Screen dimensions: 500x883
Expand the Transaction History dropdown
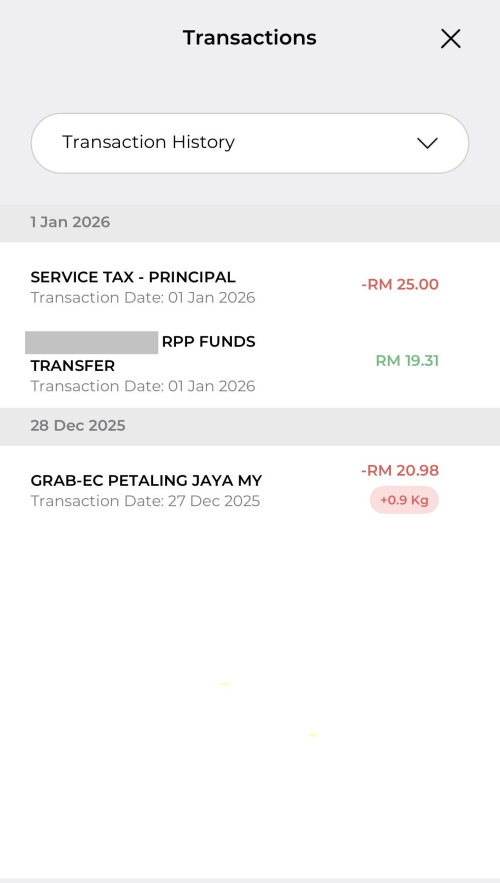(x=250, y=143)
